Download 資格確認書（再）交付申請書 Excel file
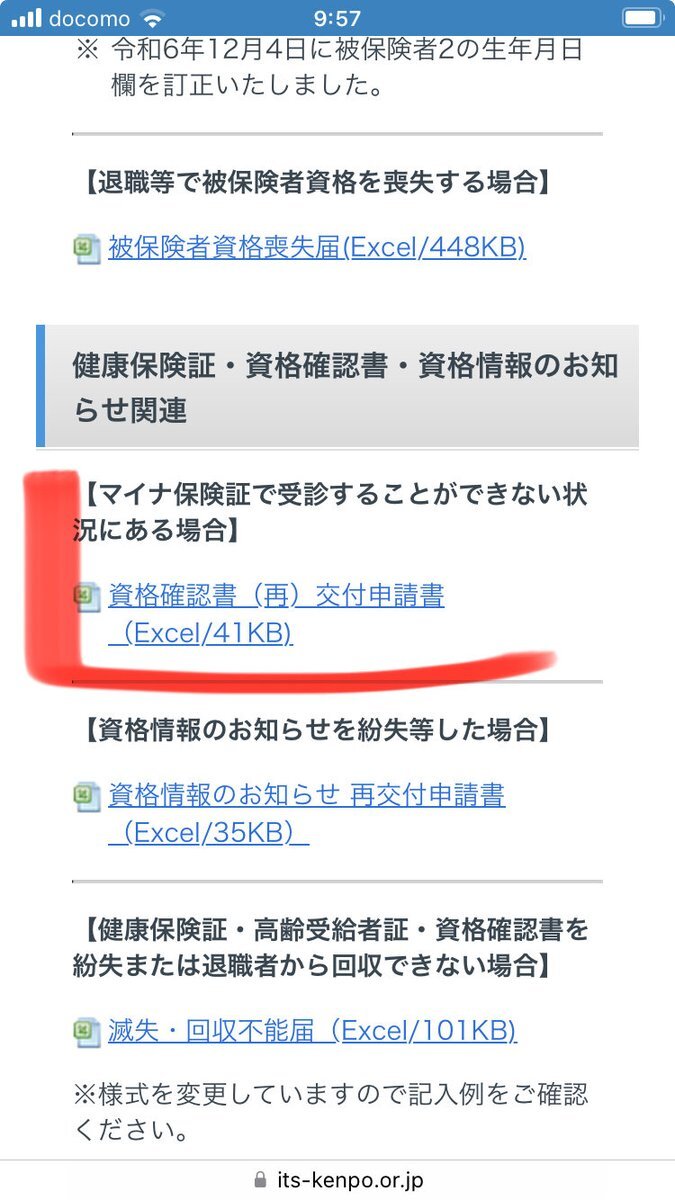675x1200 pixels. 276,614
